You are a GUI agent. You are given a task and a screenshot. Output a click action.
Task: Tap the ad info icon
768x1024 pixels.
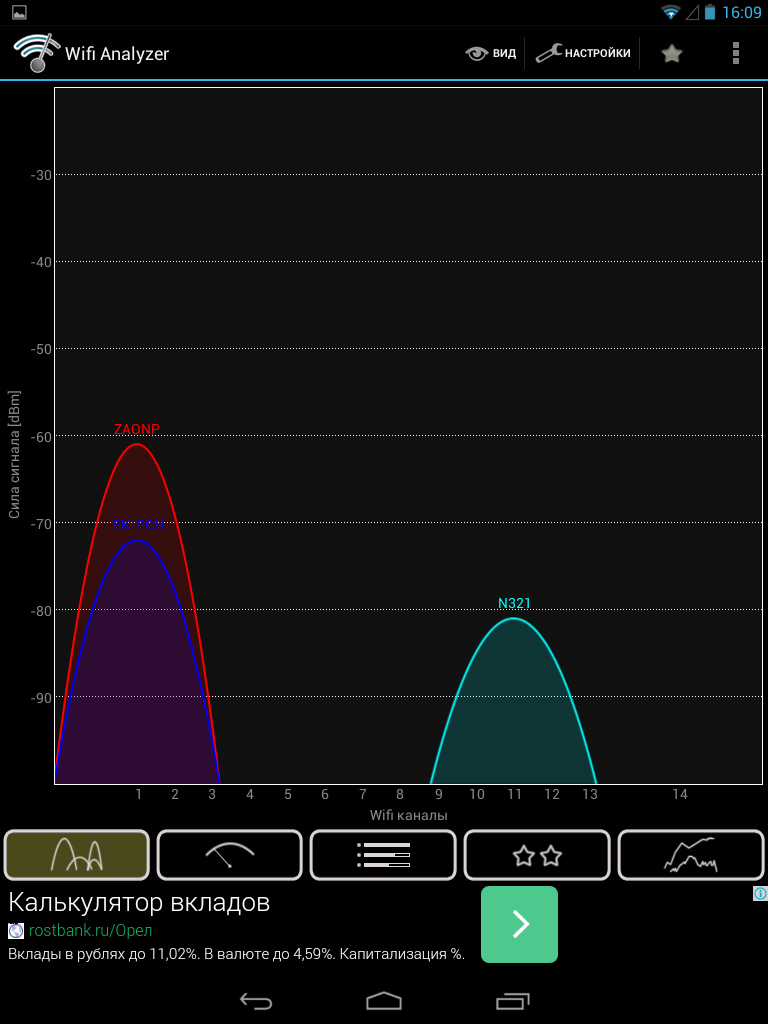(x=760, y=893)
